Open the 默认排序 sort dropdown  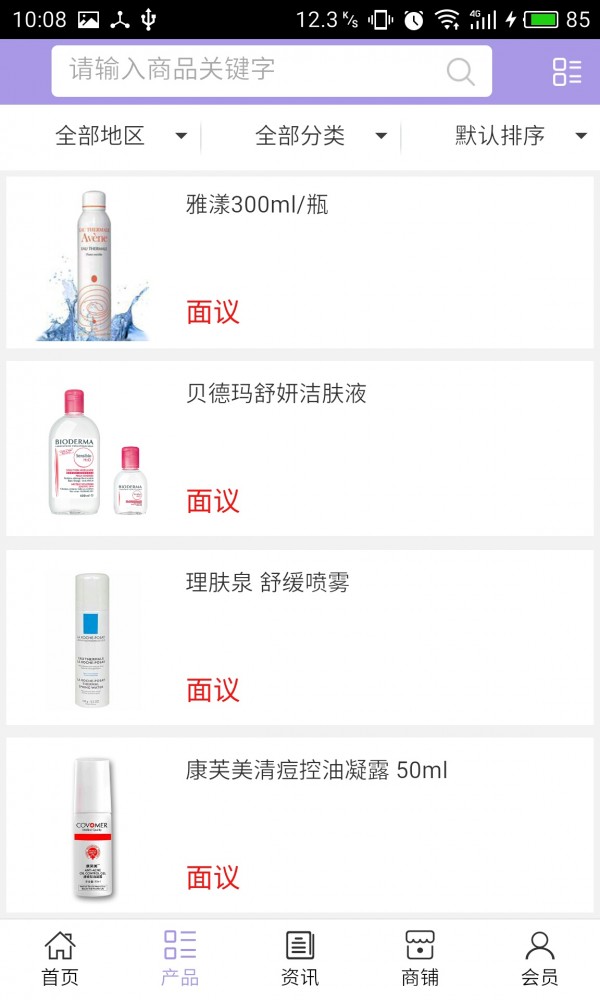520,136
